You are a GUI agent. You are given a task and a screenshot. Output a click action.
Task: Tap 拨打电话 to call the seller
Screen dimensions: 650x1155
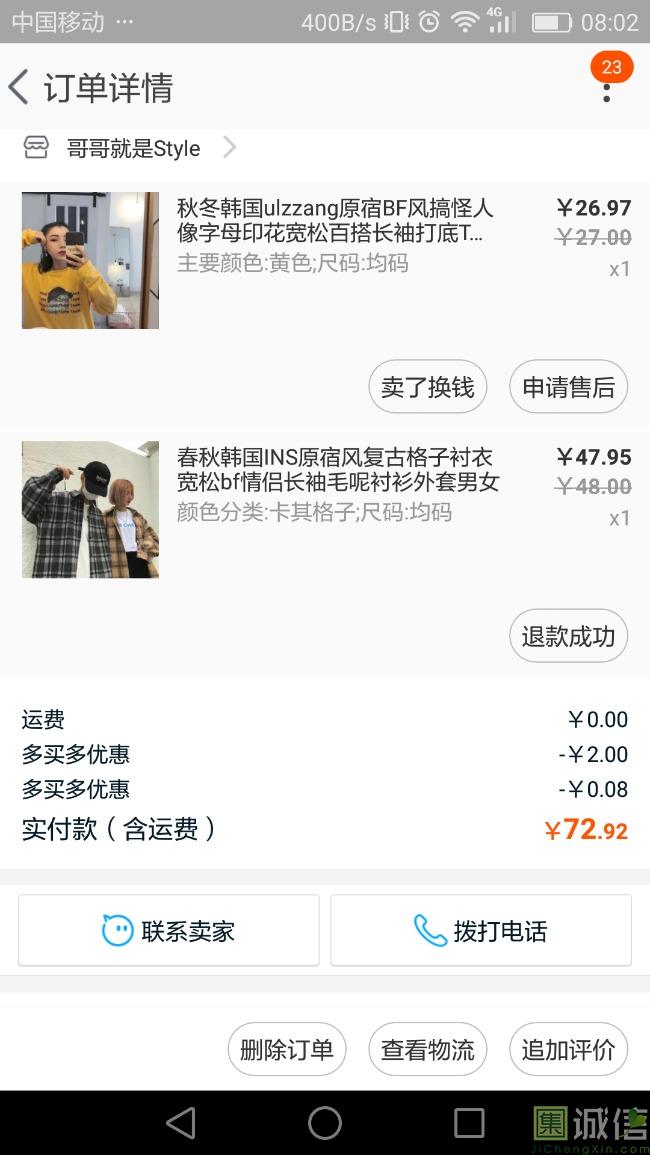coord(481,931)
